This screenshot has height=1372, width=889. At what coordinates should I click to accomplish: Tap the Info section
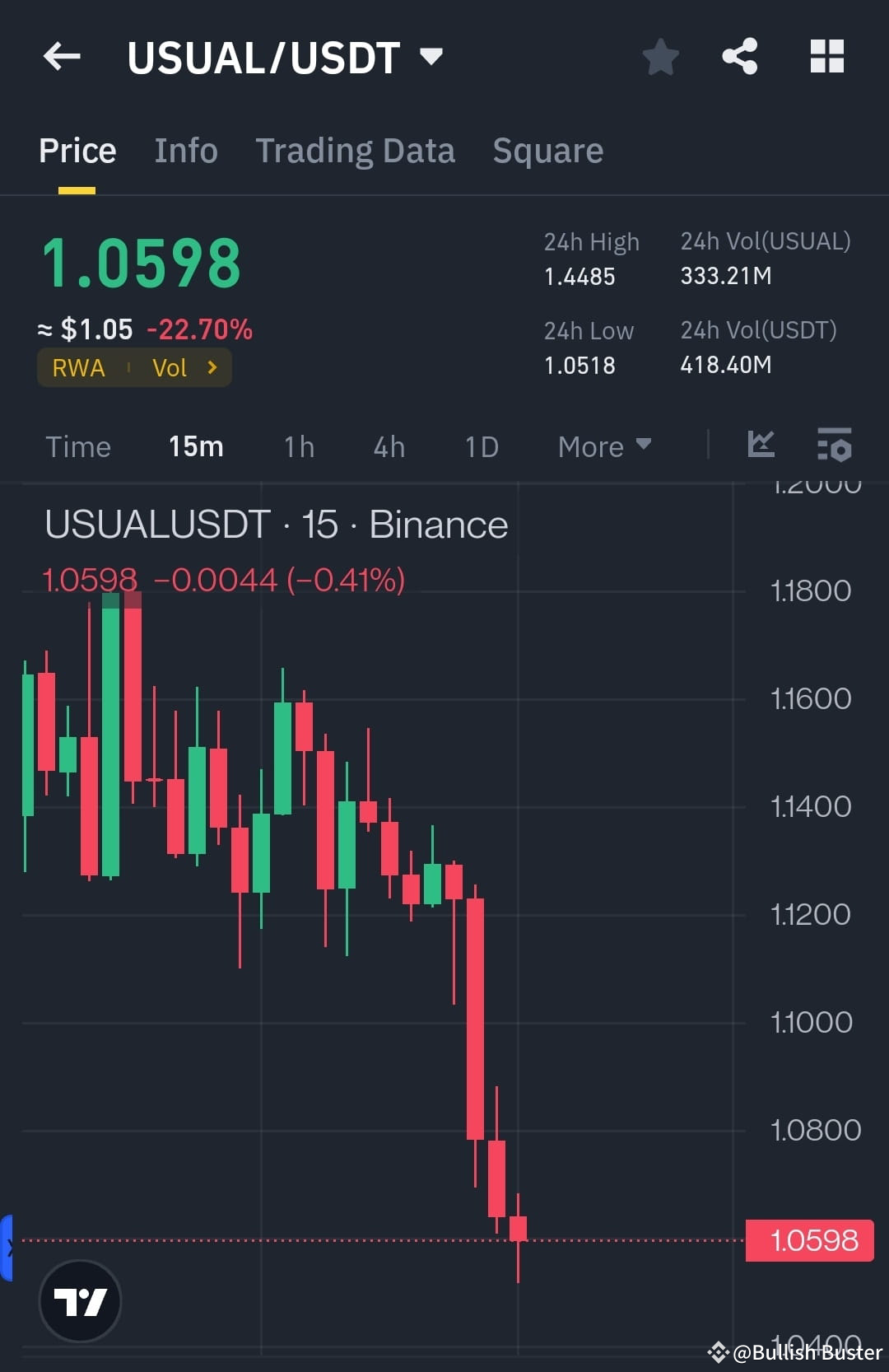point(185,150)
